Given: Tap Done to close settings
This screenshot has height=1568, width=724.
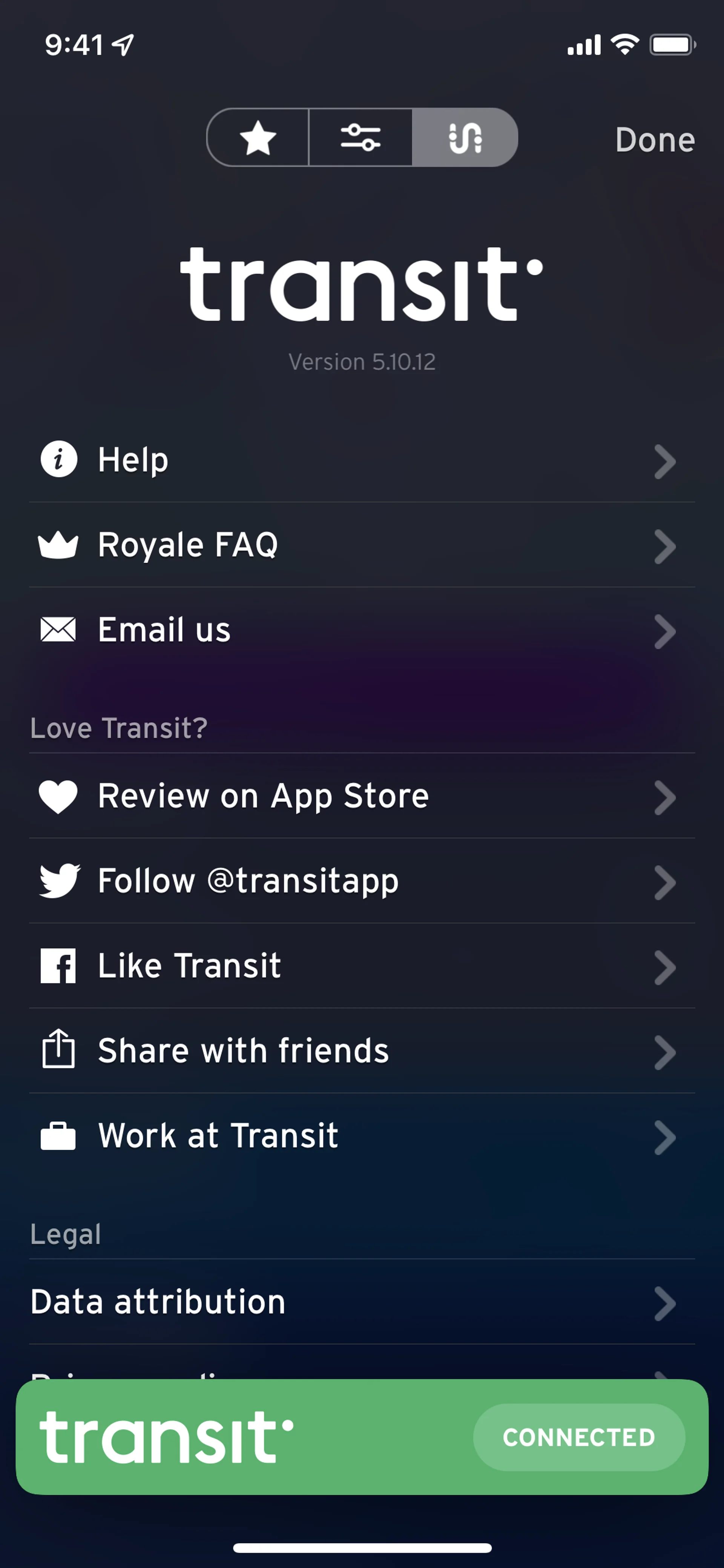Looking at the screenshot, I should pos(654,140).
